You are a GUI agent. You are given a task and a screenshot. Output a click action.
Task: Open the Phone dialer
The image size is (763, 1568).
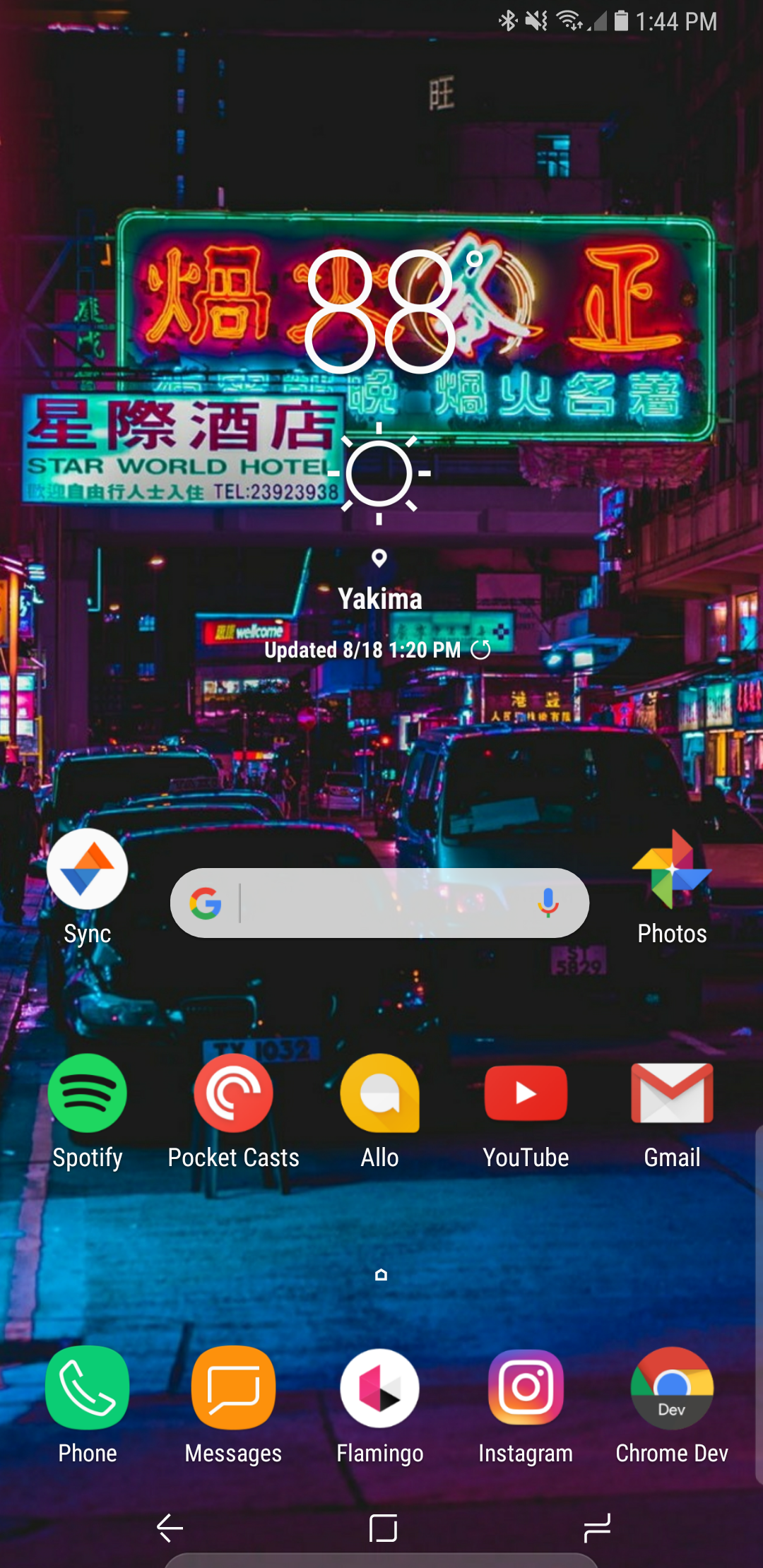click(87, 1388)
